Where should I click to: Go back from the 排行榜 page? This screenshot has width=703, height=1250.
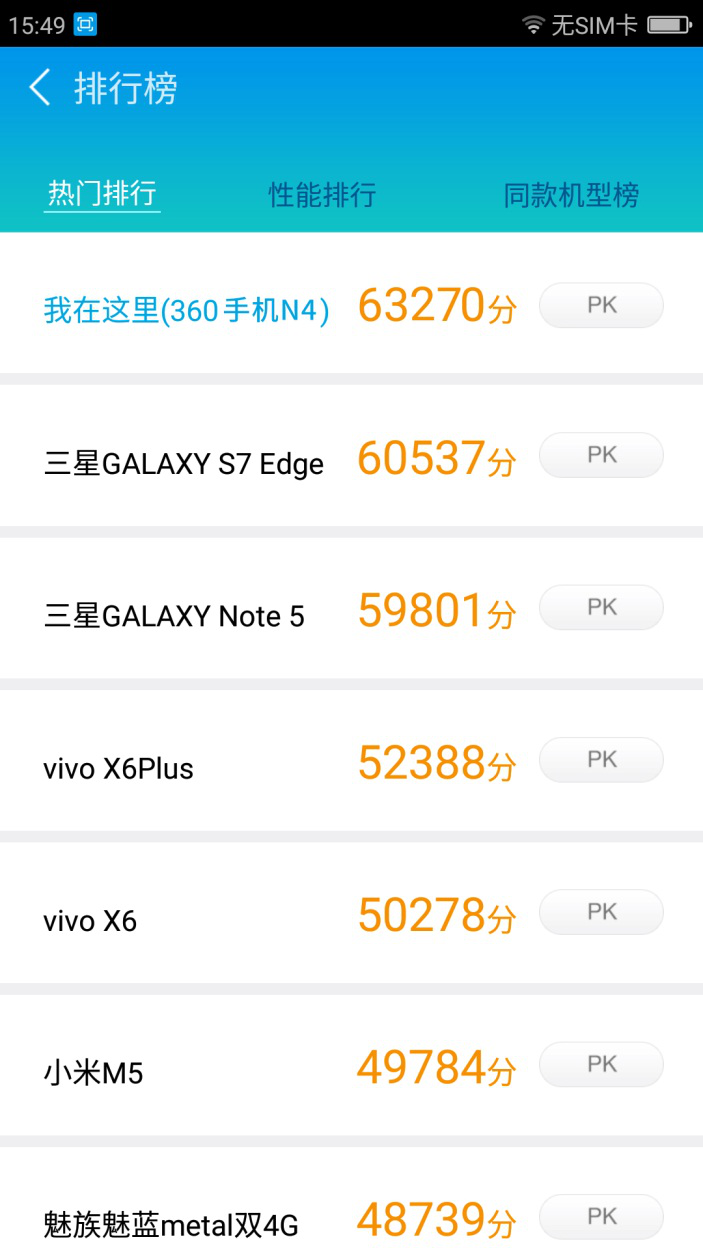[40, 88]
